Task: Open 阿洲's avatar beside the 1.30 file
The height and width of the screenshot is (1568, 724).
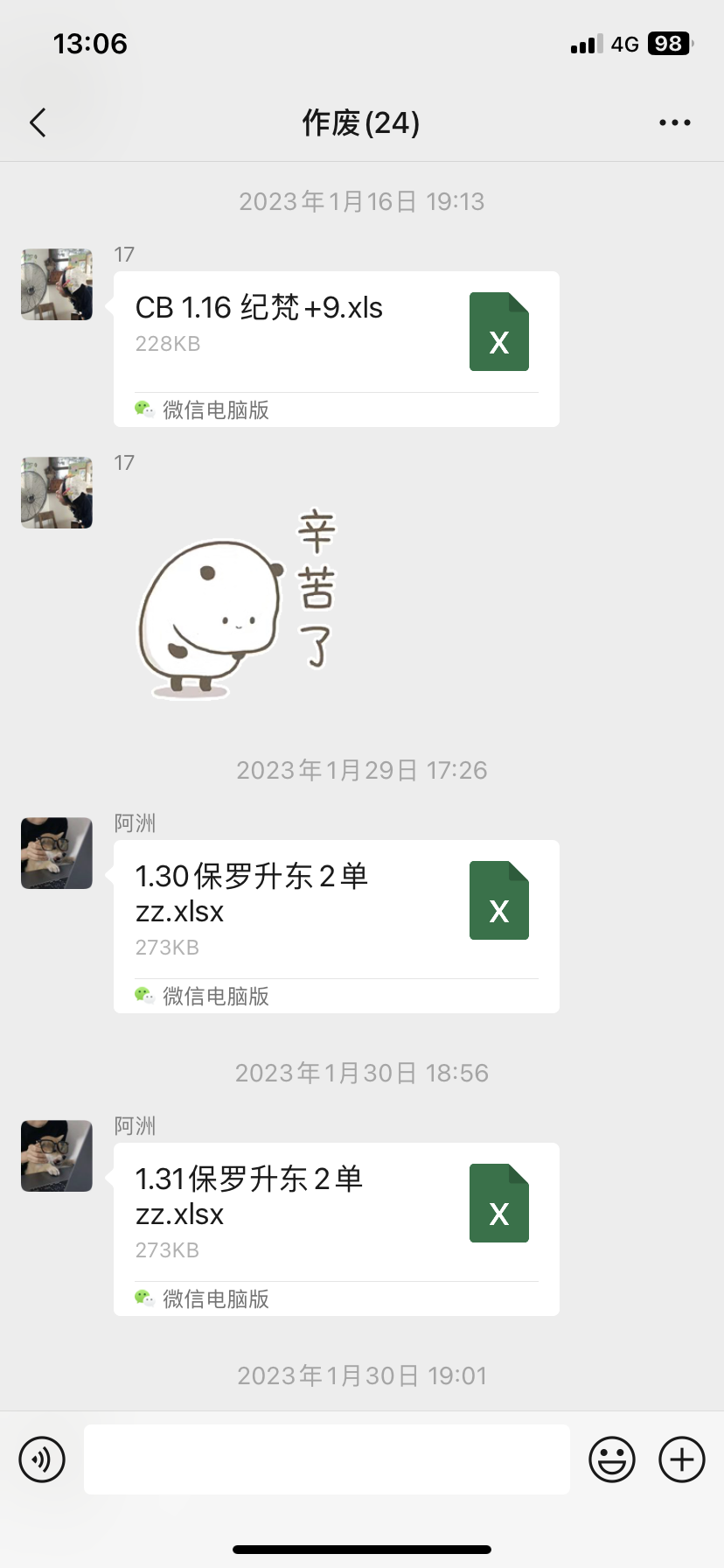Action: (x=57, y=853)
